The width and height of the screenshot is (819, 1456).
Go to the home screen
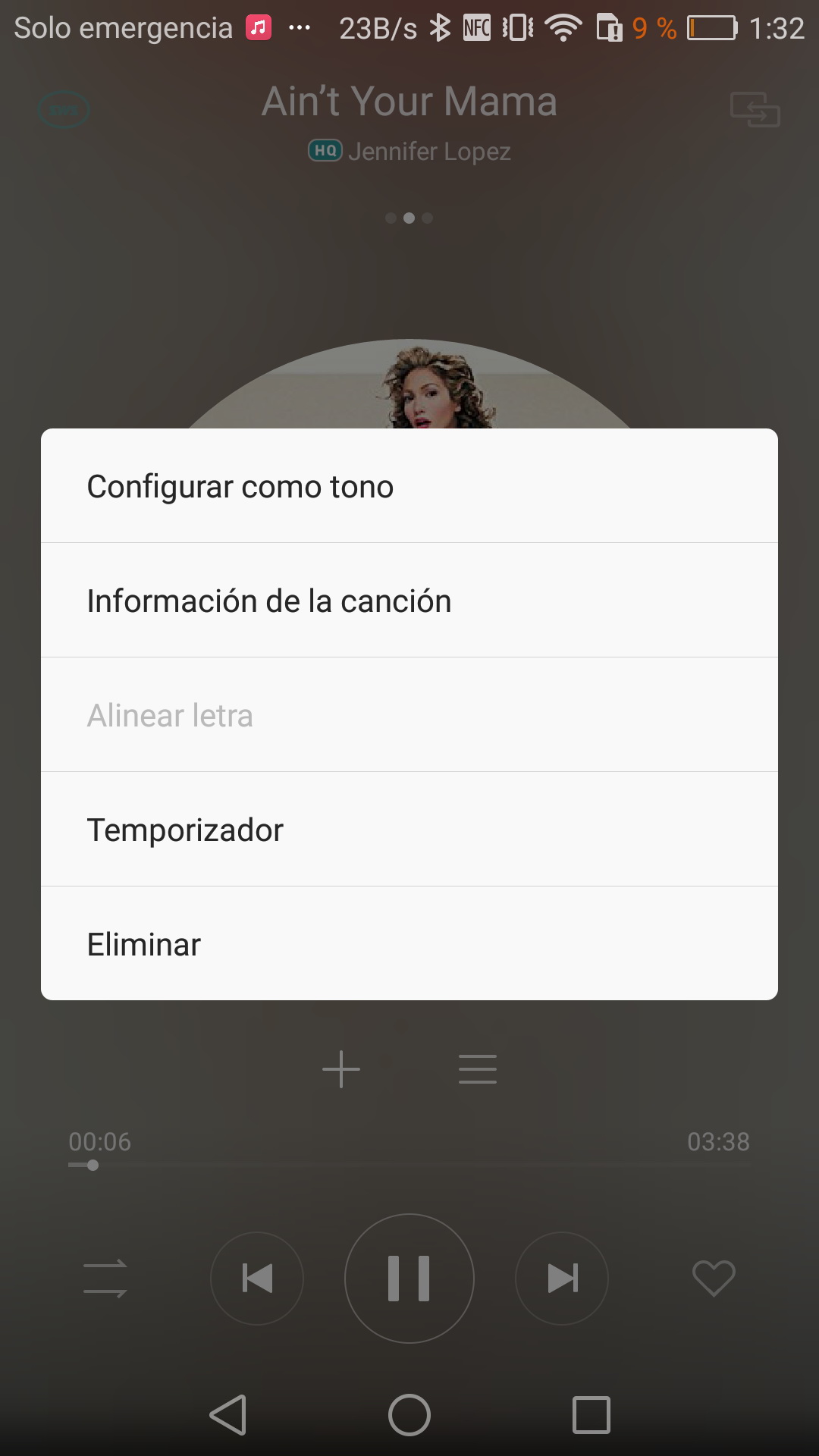pyautogui.click(x=409, y=1415)
